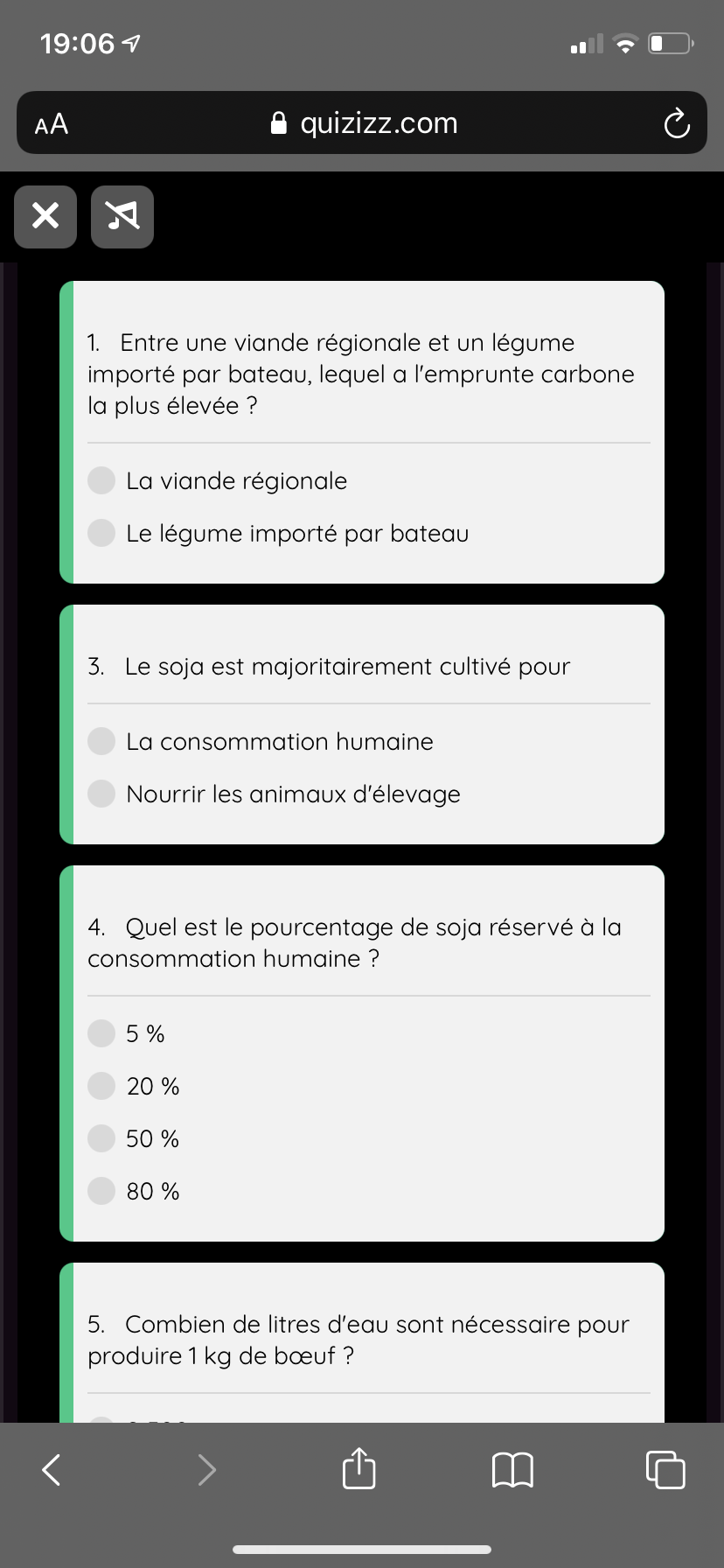Screen dimensions: 724x1568
Task: Tap the quizizz.com address bar
Action: (x=362, y=122)
